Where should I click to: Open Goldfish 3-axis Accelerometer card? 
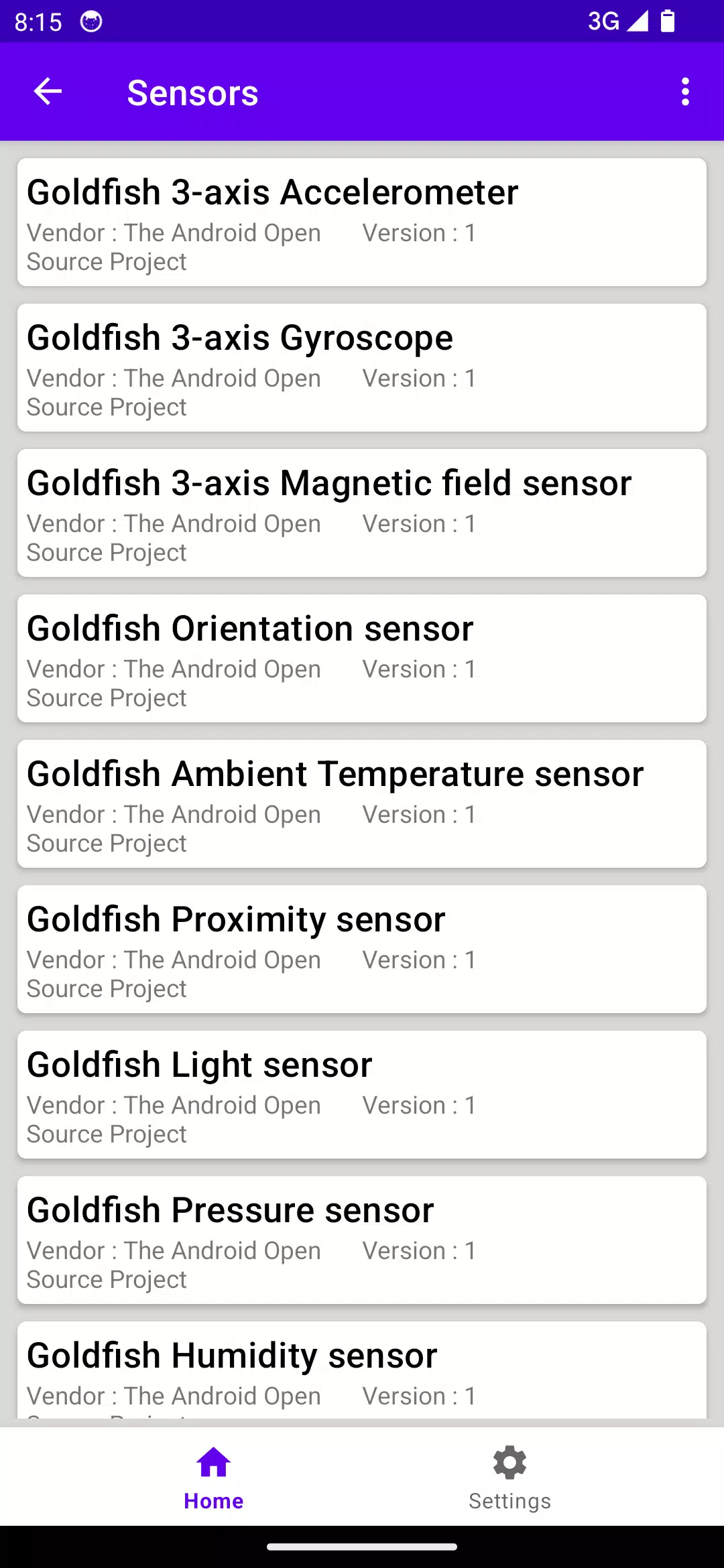coord(362,222)
